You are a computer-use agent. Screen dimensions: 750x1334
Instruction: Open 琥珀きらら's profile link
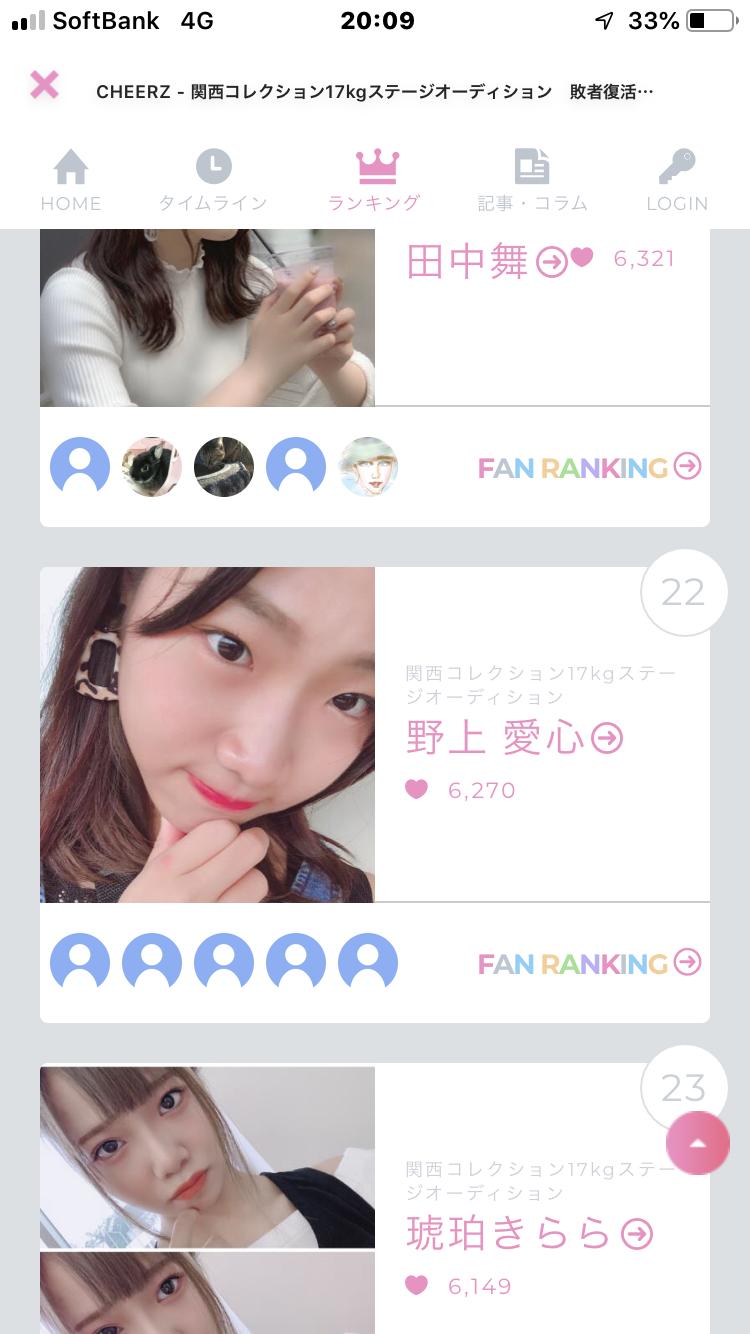(529, 1235)
